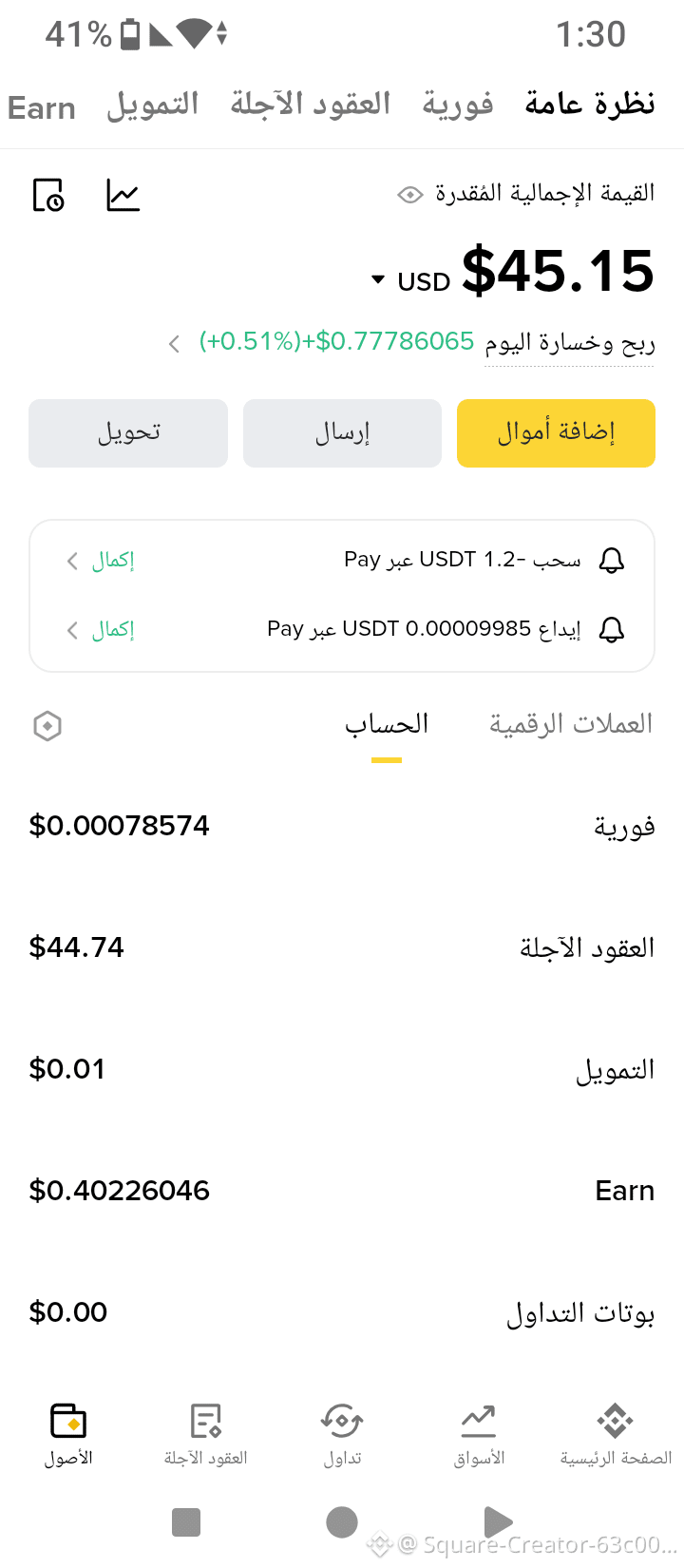
Task: Open the USD currency dropdown
Action: point(410,281)
